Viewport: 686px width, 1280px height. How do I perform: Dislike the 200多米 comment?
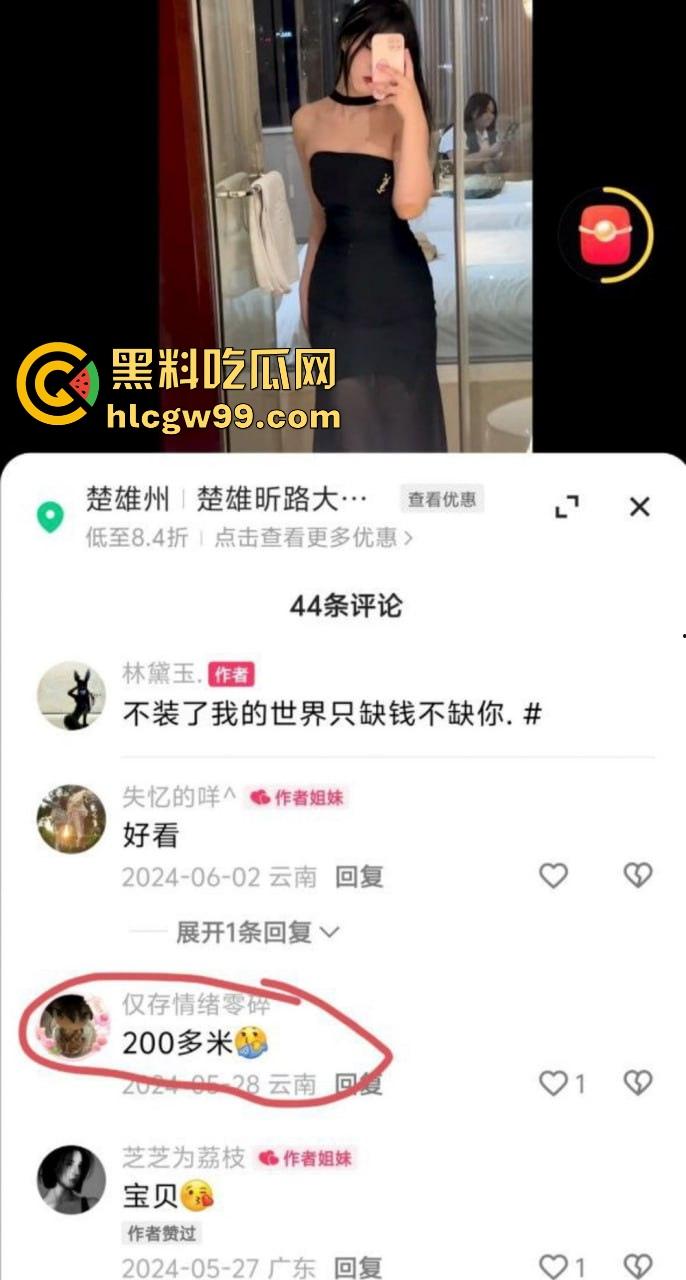637,1082
